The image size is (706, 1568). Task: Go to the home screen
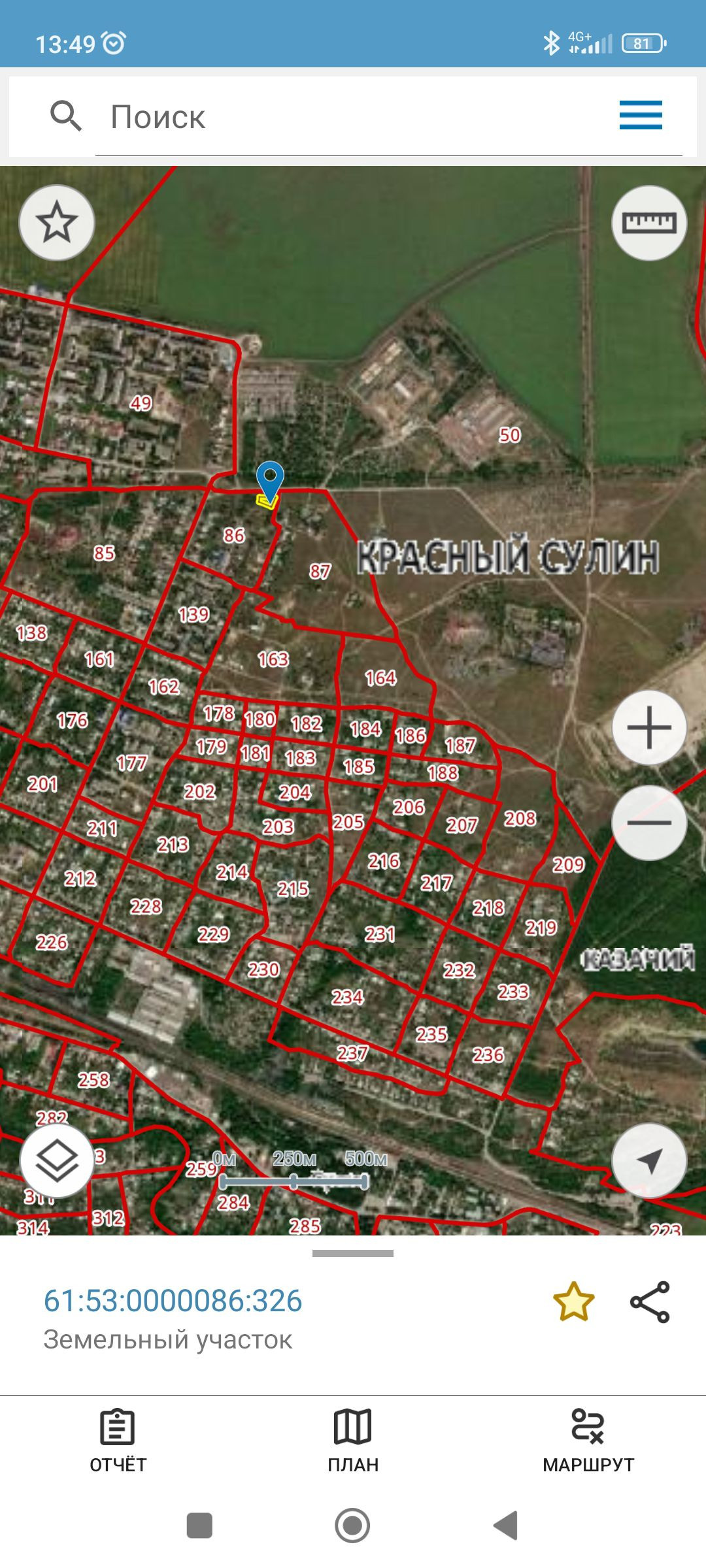352,1526
